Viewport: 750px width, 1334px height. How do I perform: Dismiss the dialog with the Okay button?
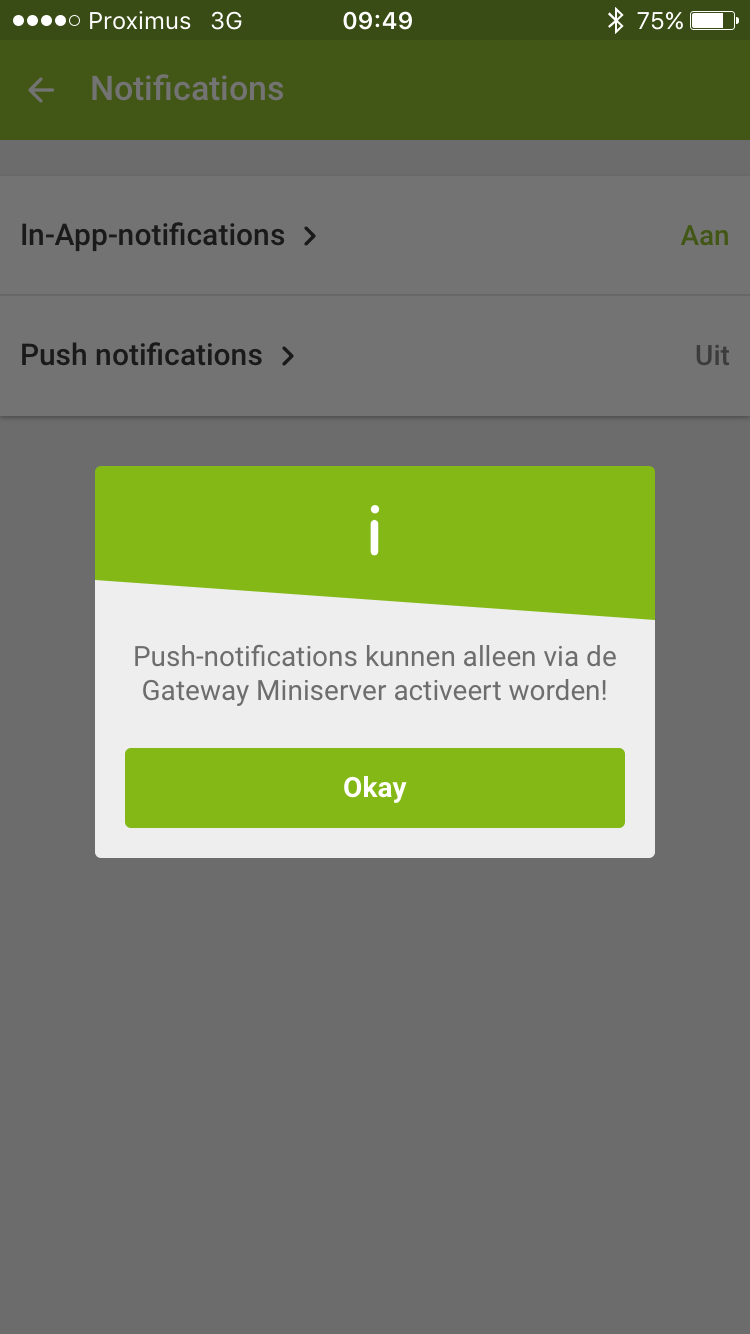(374, 788)
